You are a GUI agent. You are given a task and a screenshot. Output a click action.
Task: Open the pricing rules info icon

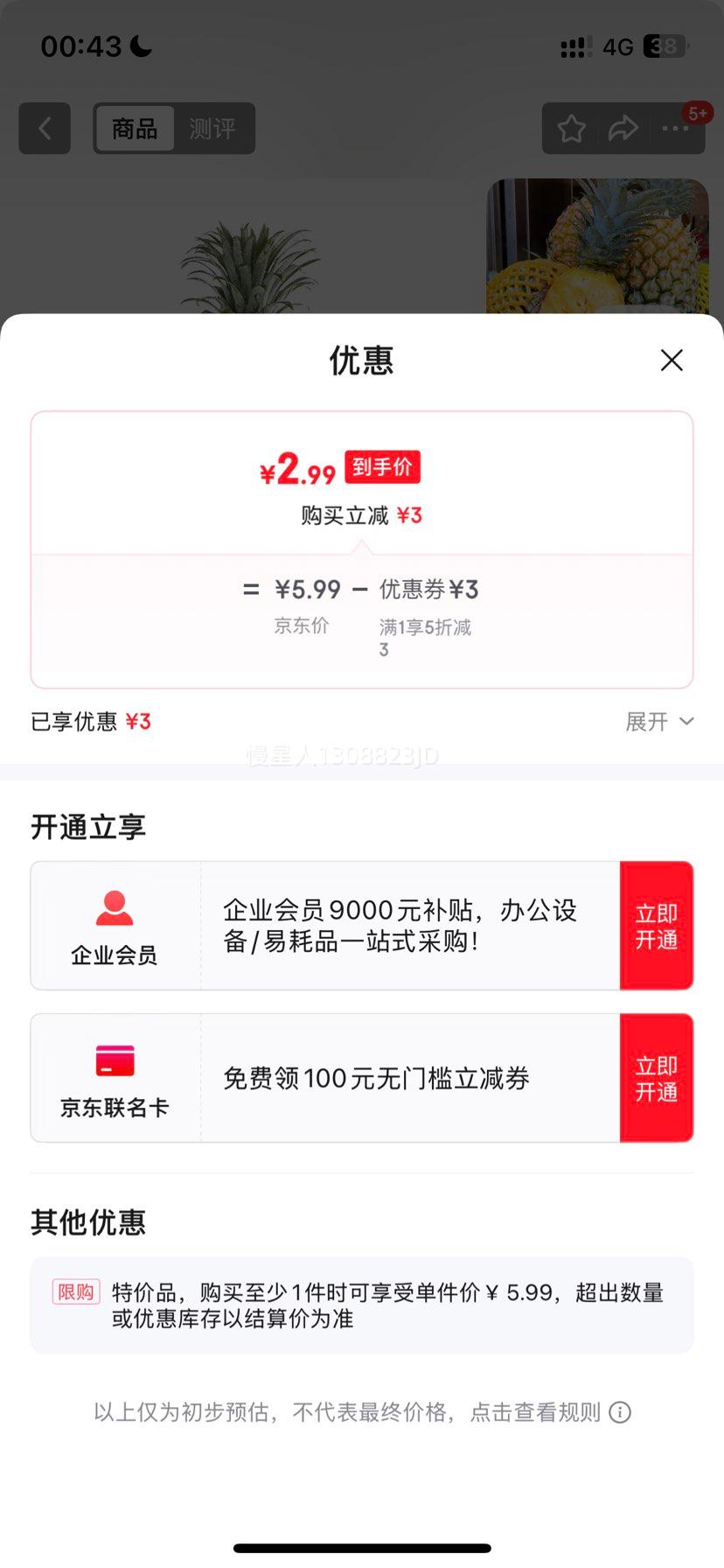pyautogui.click(x=620, y=1412)
